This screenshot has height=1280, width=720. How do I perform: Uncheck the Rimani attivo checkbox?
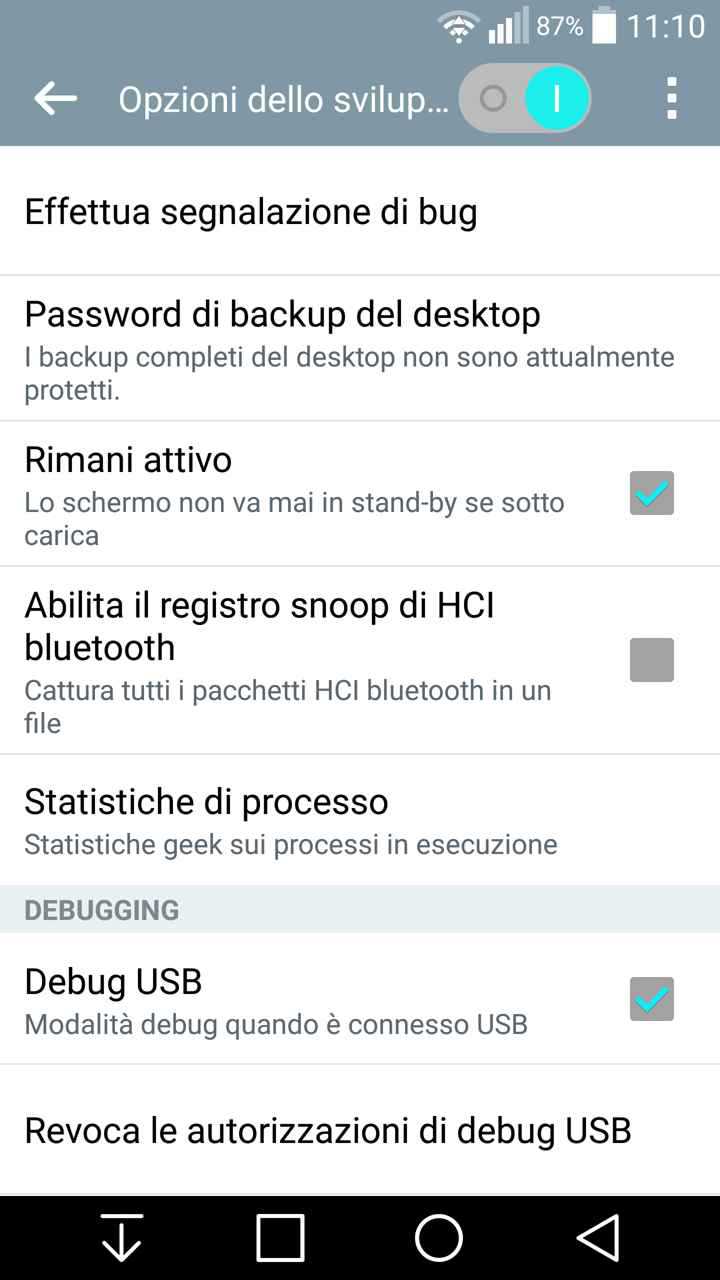point(651,493)
